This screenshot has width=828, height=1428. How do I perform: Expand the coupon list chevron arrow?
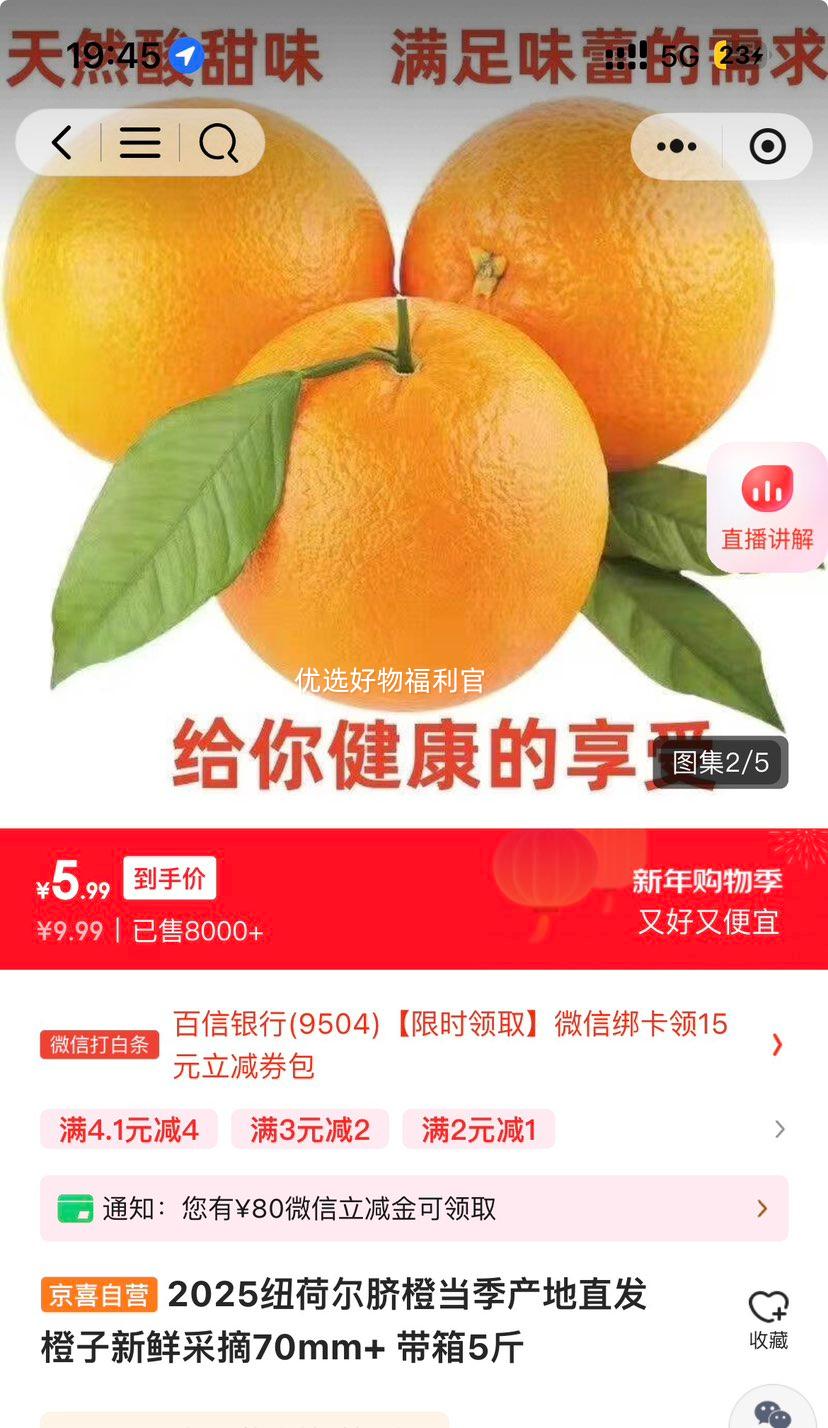(x=778, y=1129)
